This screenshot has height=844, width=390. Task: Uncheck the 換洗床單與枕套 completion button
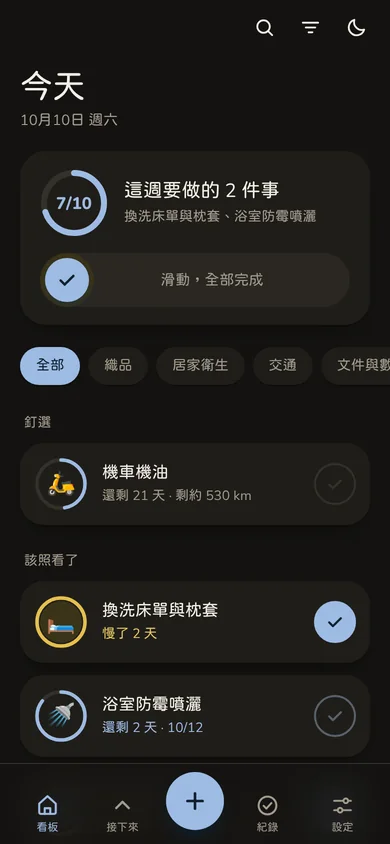click(x=335, y=622)
